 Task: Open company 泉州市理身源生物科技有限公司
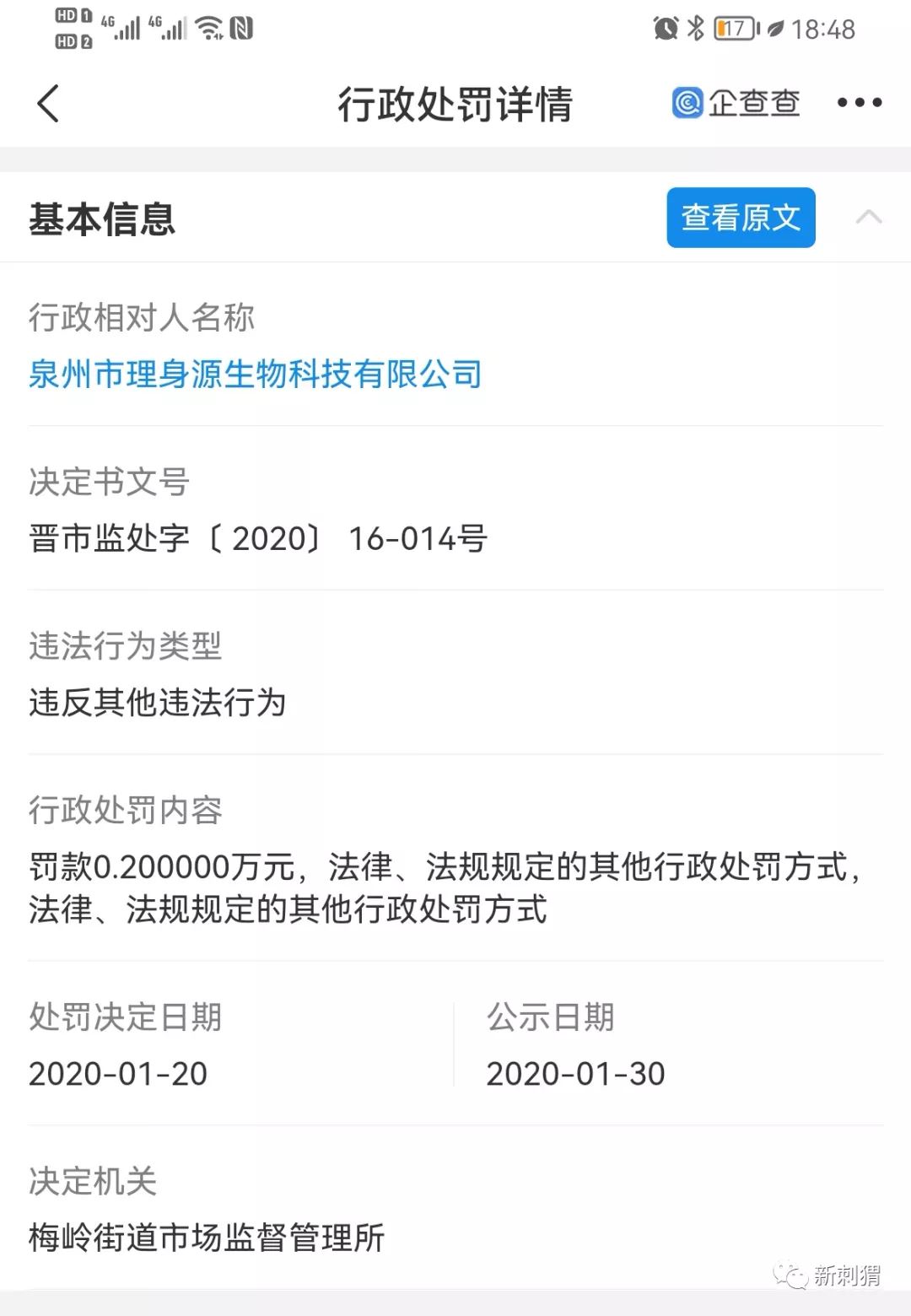pos(256,374)
